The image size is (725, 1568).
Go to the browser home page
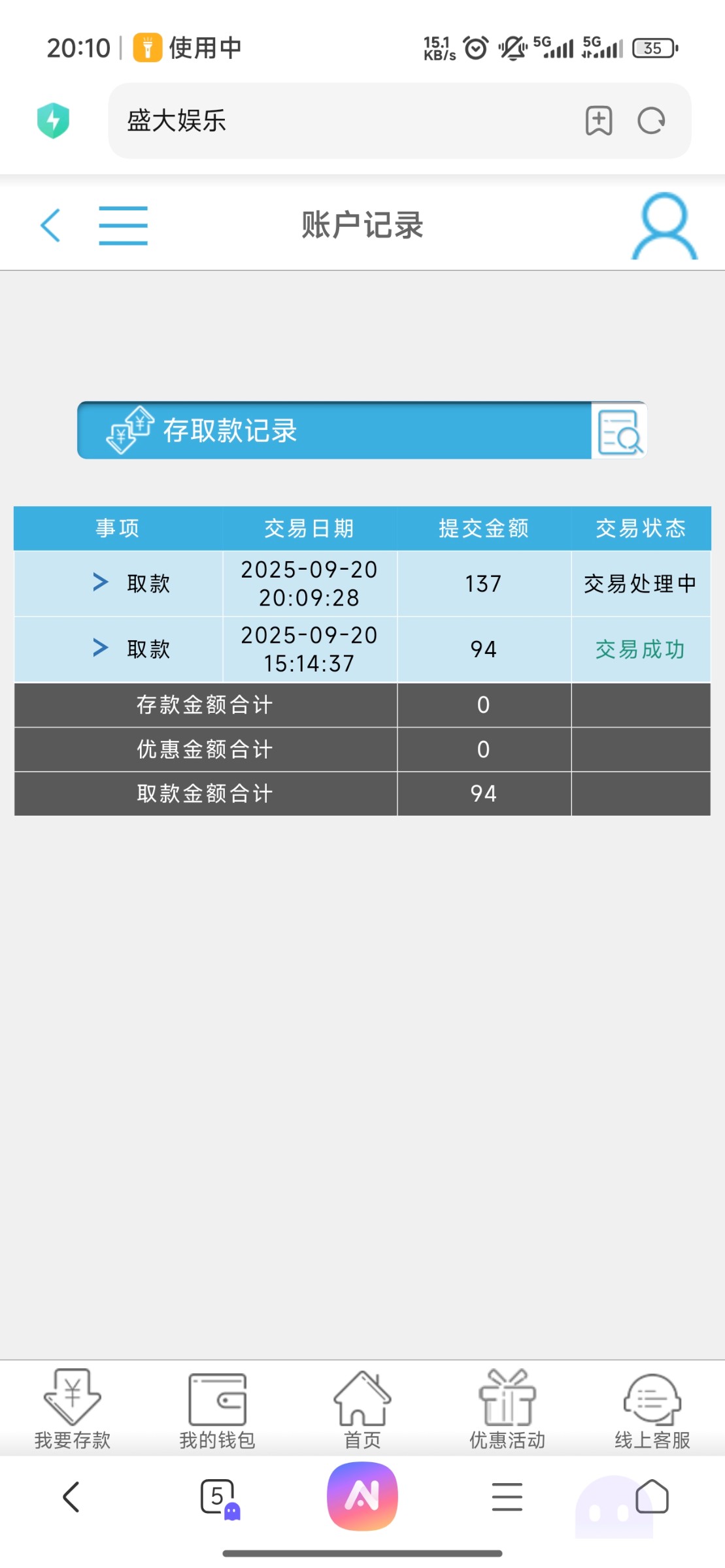click(652, 1497)
